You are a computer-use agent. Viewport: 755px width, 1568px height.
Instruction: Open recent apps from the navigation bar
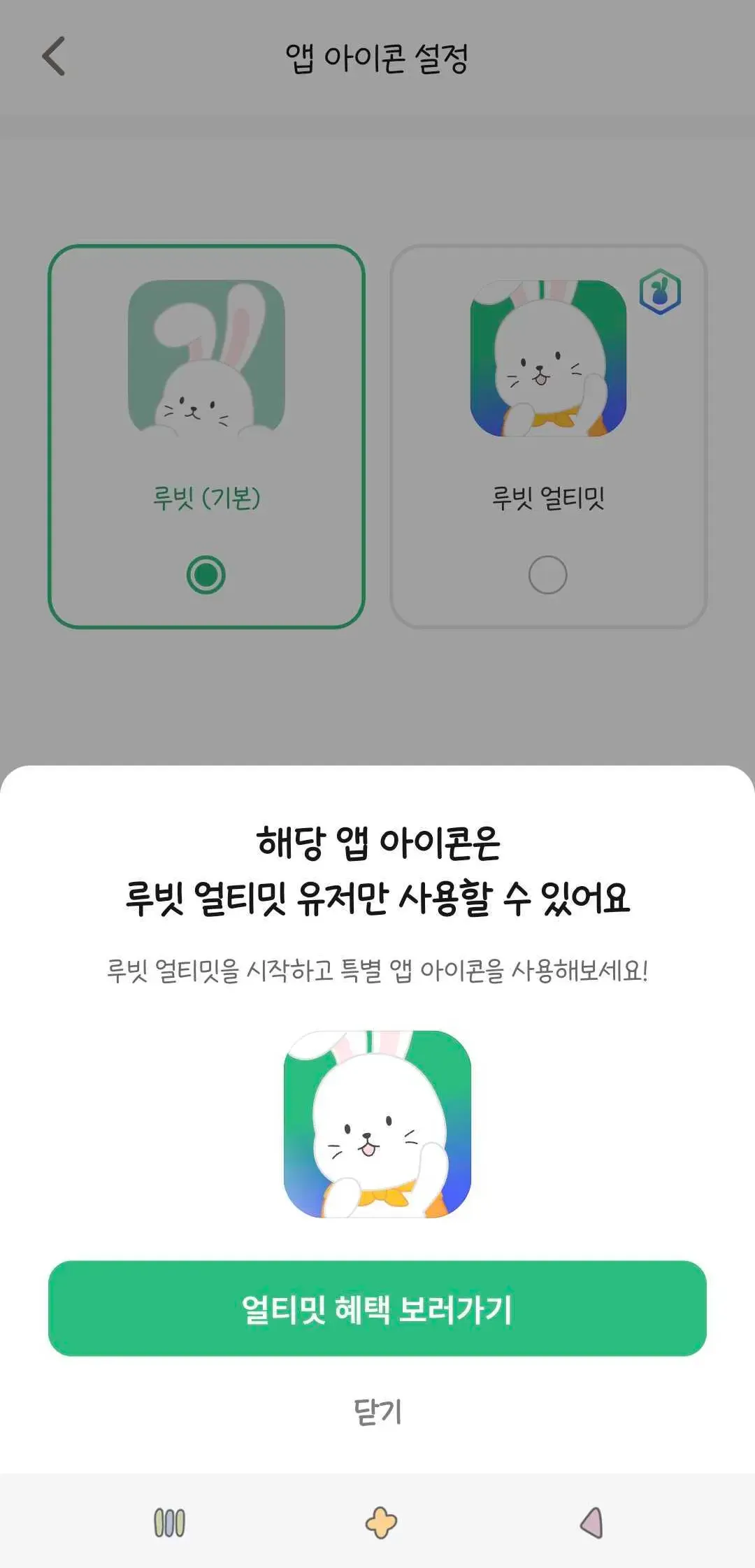point(169,1523)
